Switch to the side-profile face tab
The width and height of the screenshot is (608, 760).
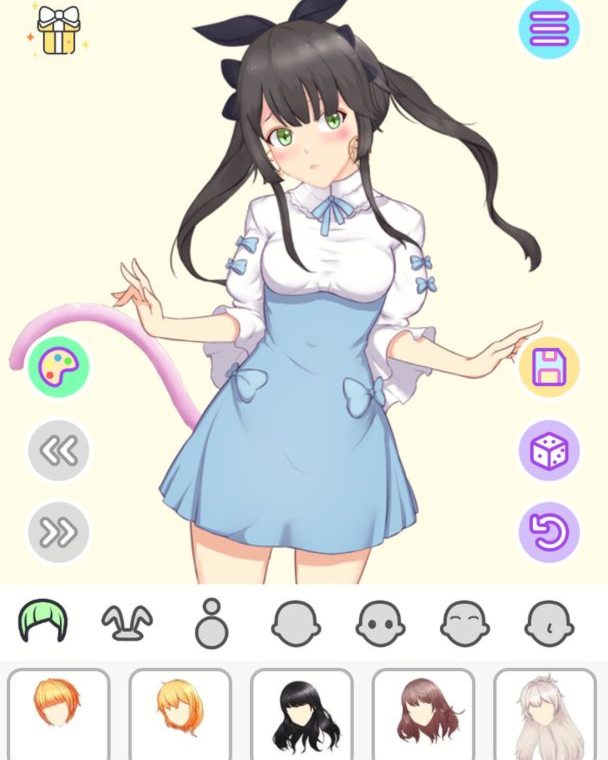tap(548, 623)
